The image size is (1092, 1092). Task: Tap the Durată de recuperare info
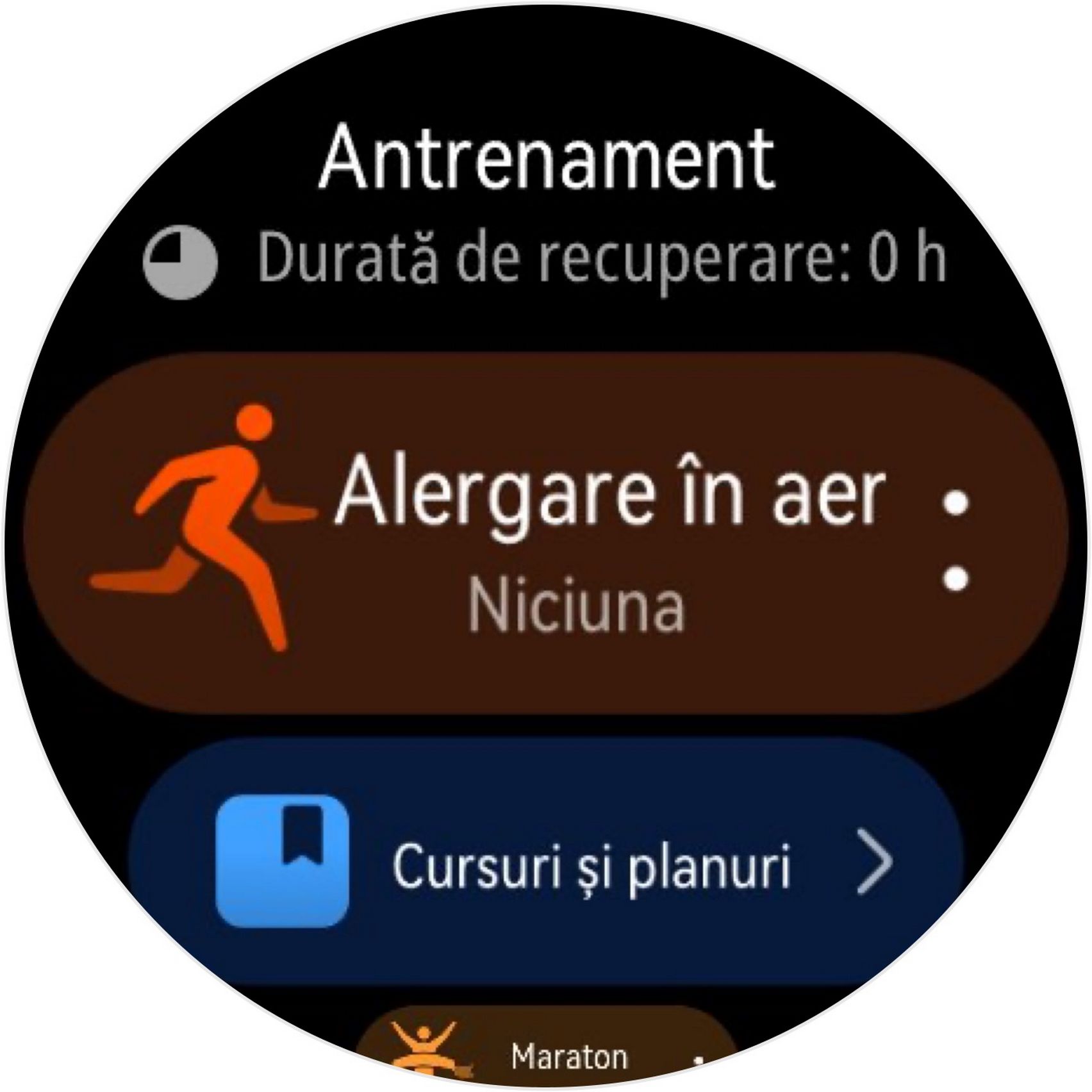(545, 260)
